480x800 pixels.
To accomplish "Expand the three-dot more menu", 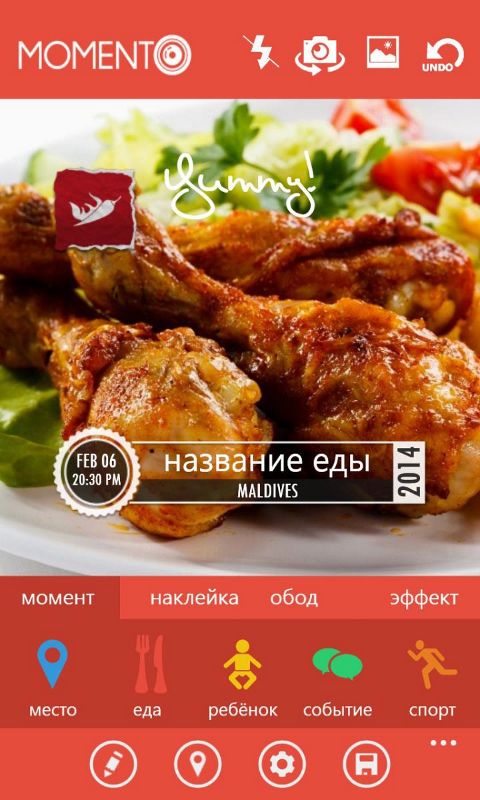I will click(443, 743).
